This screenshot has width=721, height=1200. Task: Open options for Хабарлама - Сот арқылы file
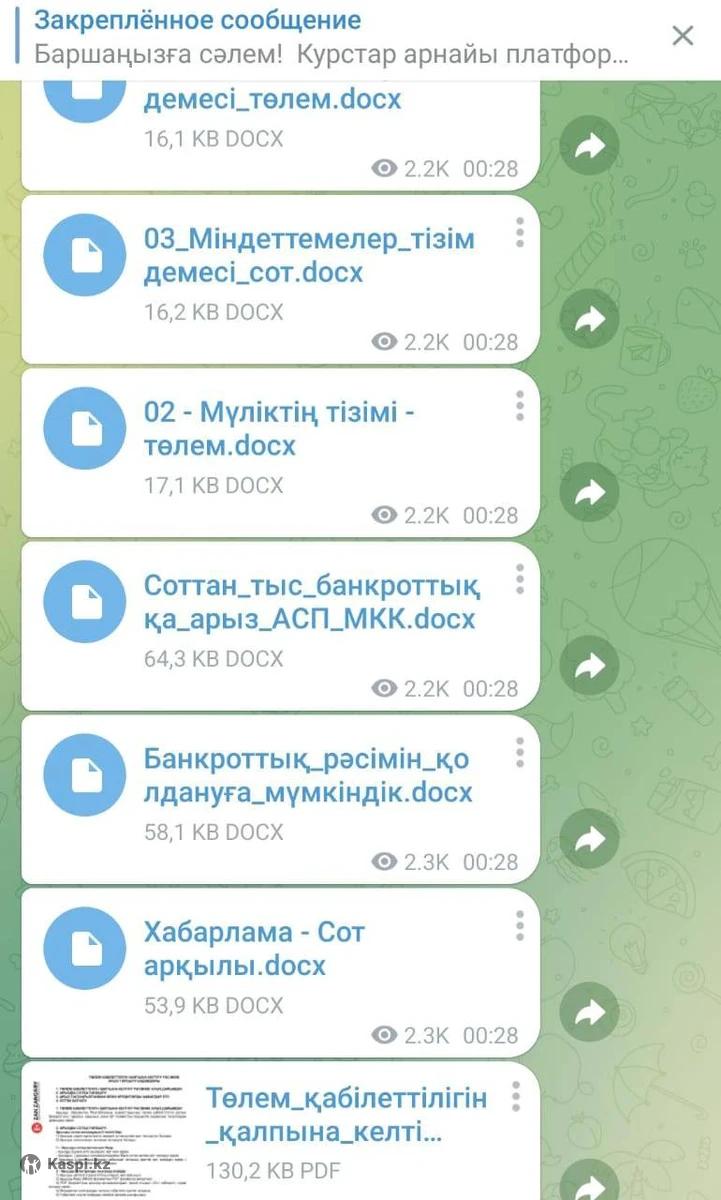coord(519,925)
